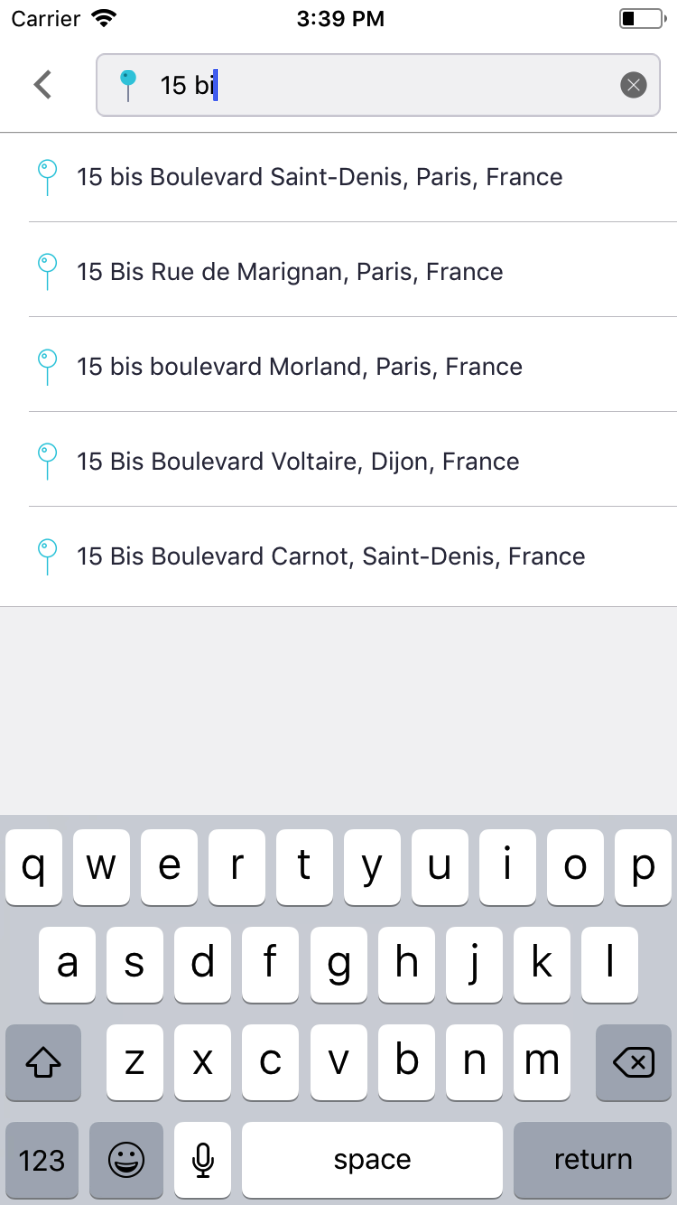Hit the backspace key on the keyboard
This screenshot has height=1205, width=677.
pyautogui.click(x=633, y=1062)
